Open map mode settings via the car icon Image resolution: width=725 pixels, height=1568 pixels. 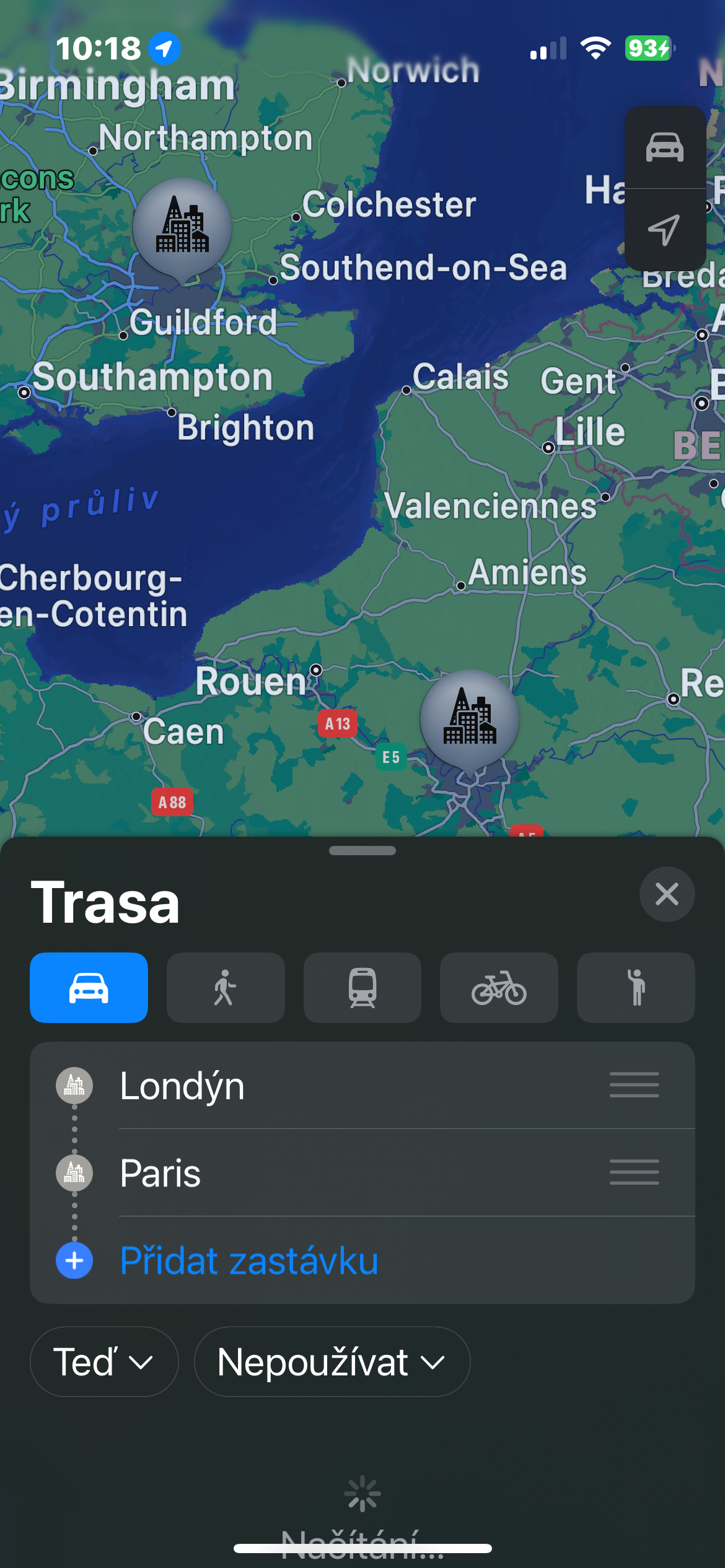point(665,147)
